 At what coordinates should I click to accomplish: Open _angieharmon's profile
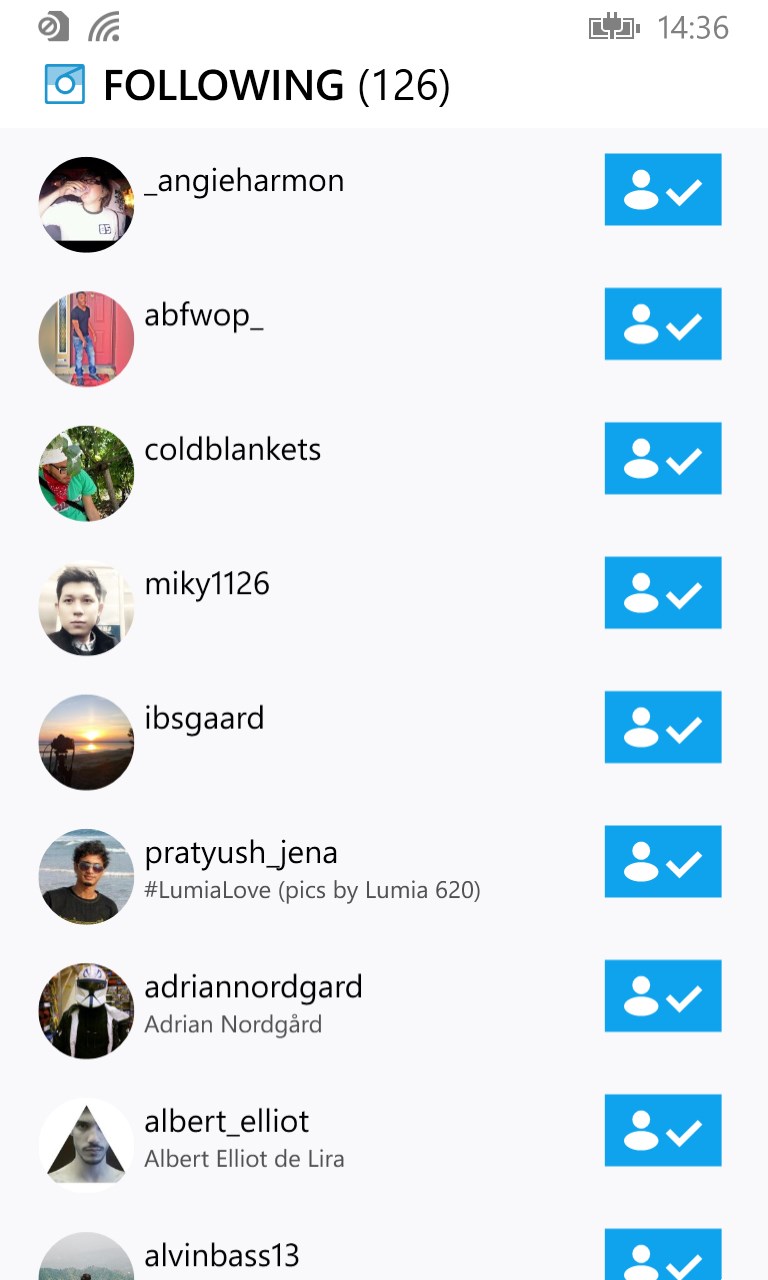point(244,182)
